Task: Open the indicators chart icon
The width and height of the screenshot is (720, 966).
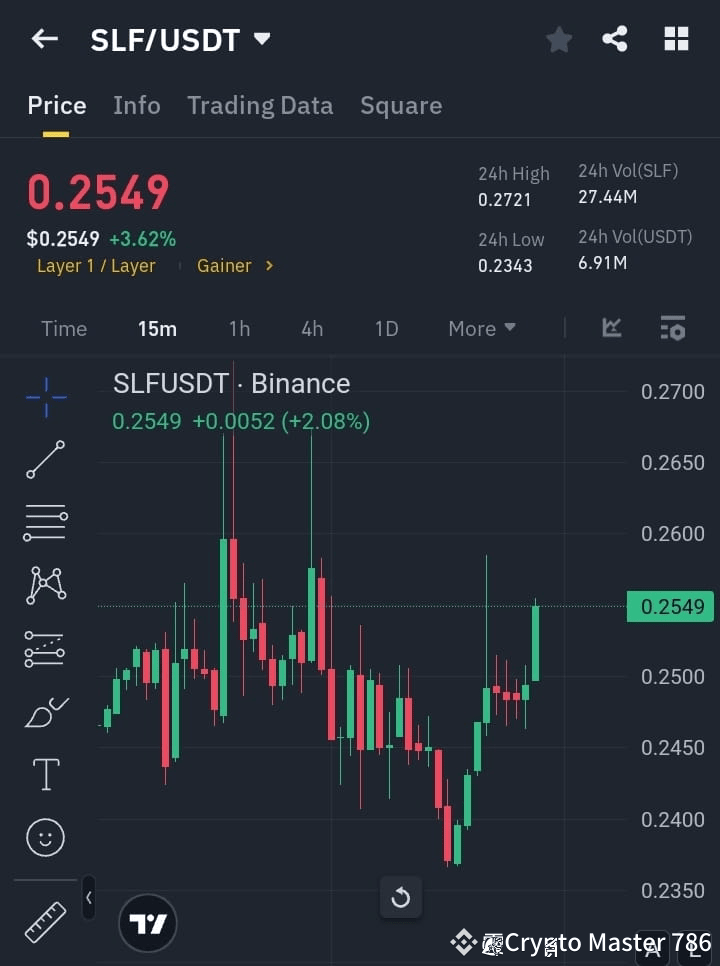Action: (612, 328)
